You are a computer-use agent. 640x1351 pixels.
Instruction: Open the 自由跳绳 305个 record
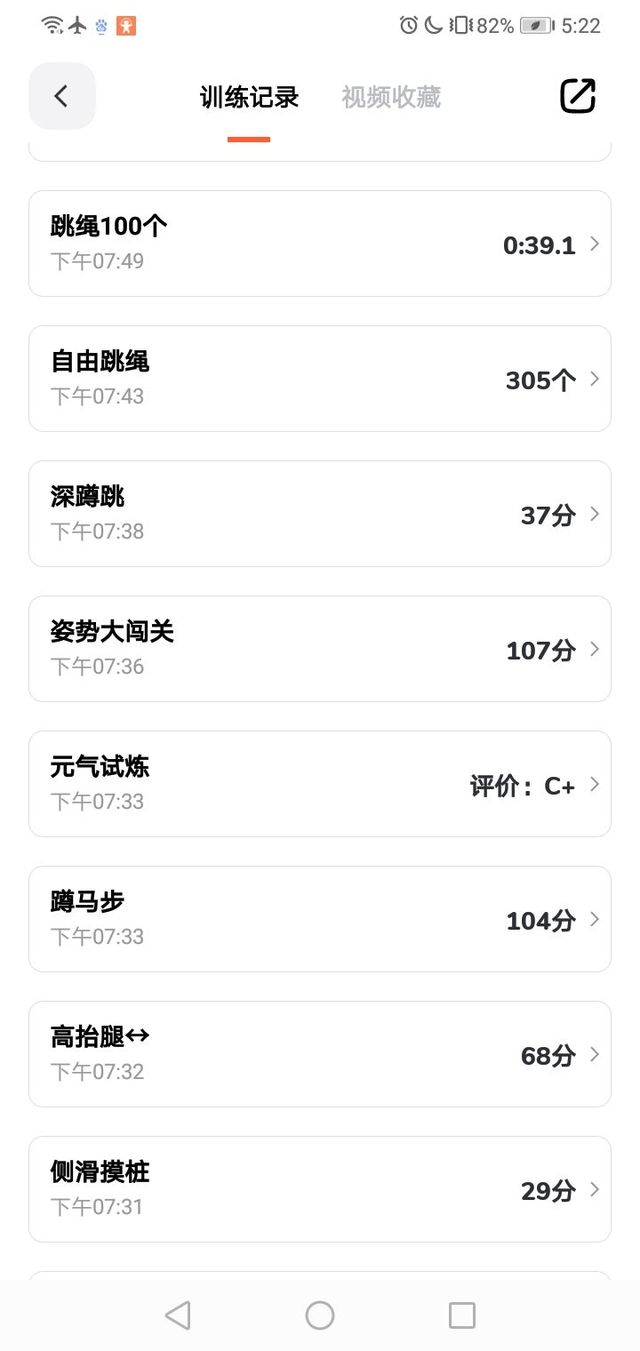tap(320, 378)
